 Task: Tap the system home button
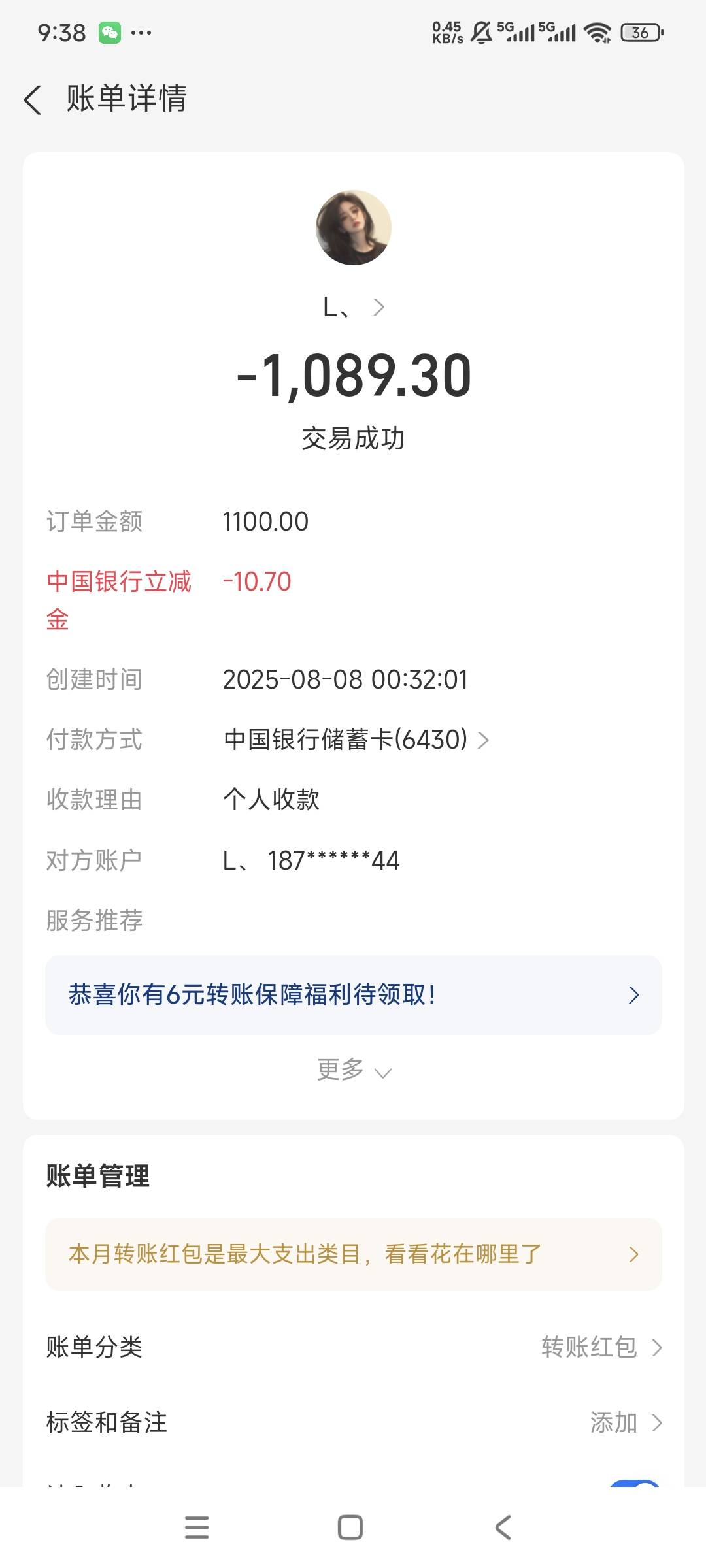(350, 1527)
